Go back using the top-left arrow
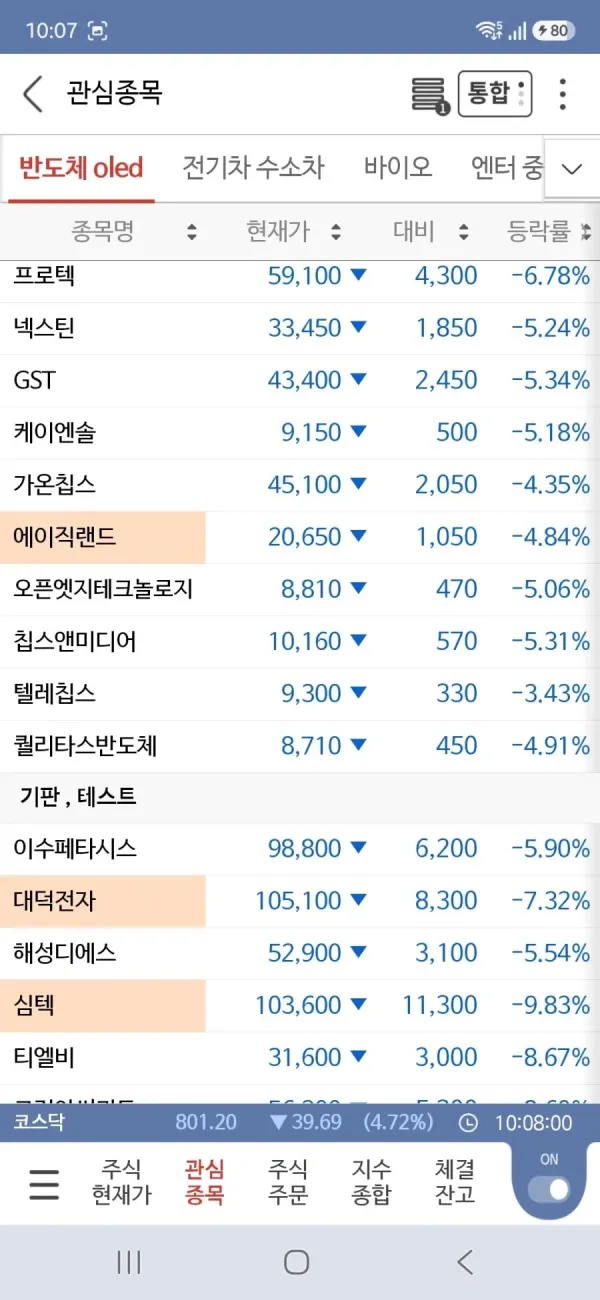The height and width of the screenshot is (1300, 600). pos(33,94)
